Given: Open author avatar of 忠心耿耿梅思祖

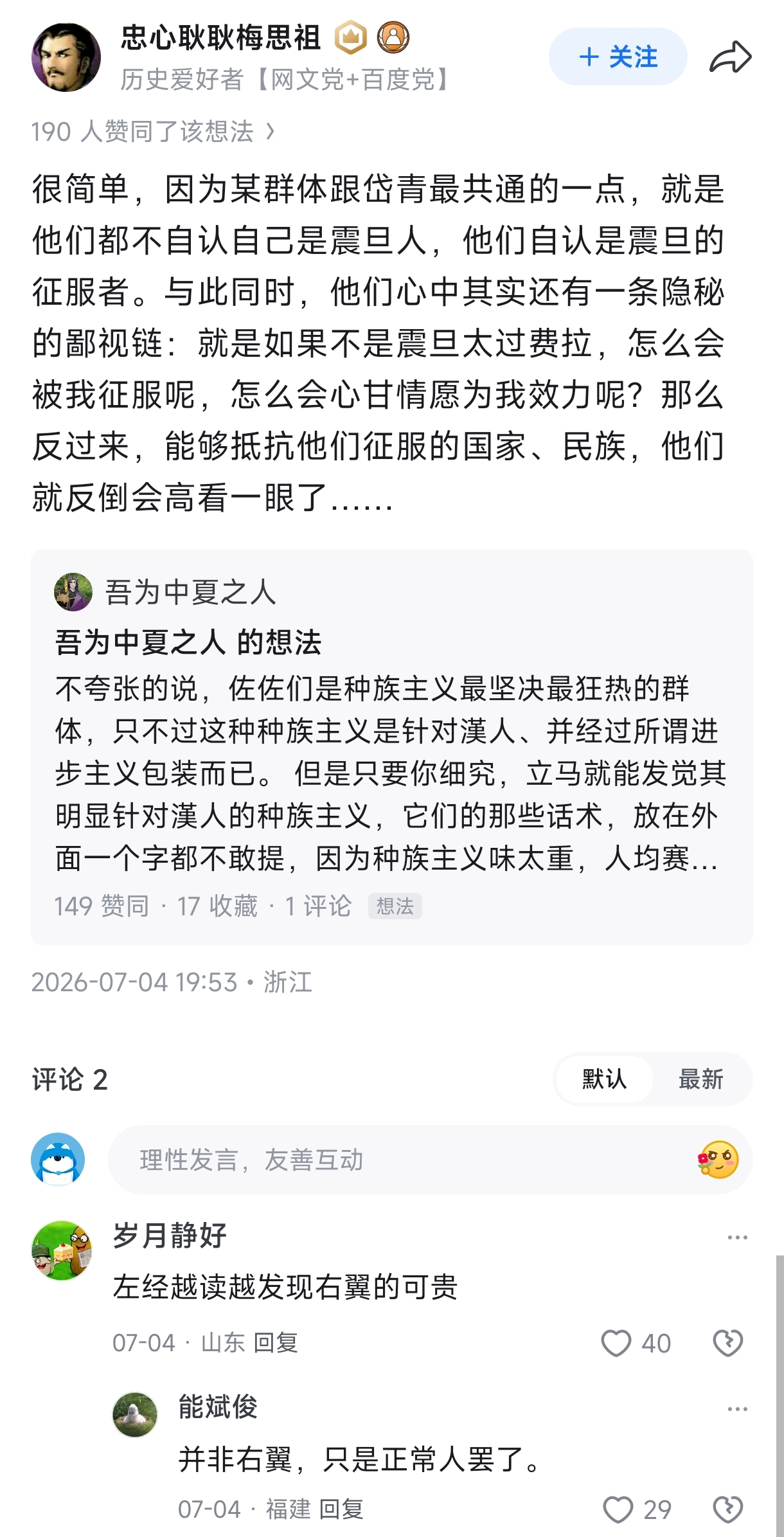Looking at the screenshot, I should pos(66,57).
